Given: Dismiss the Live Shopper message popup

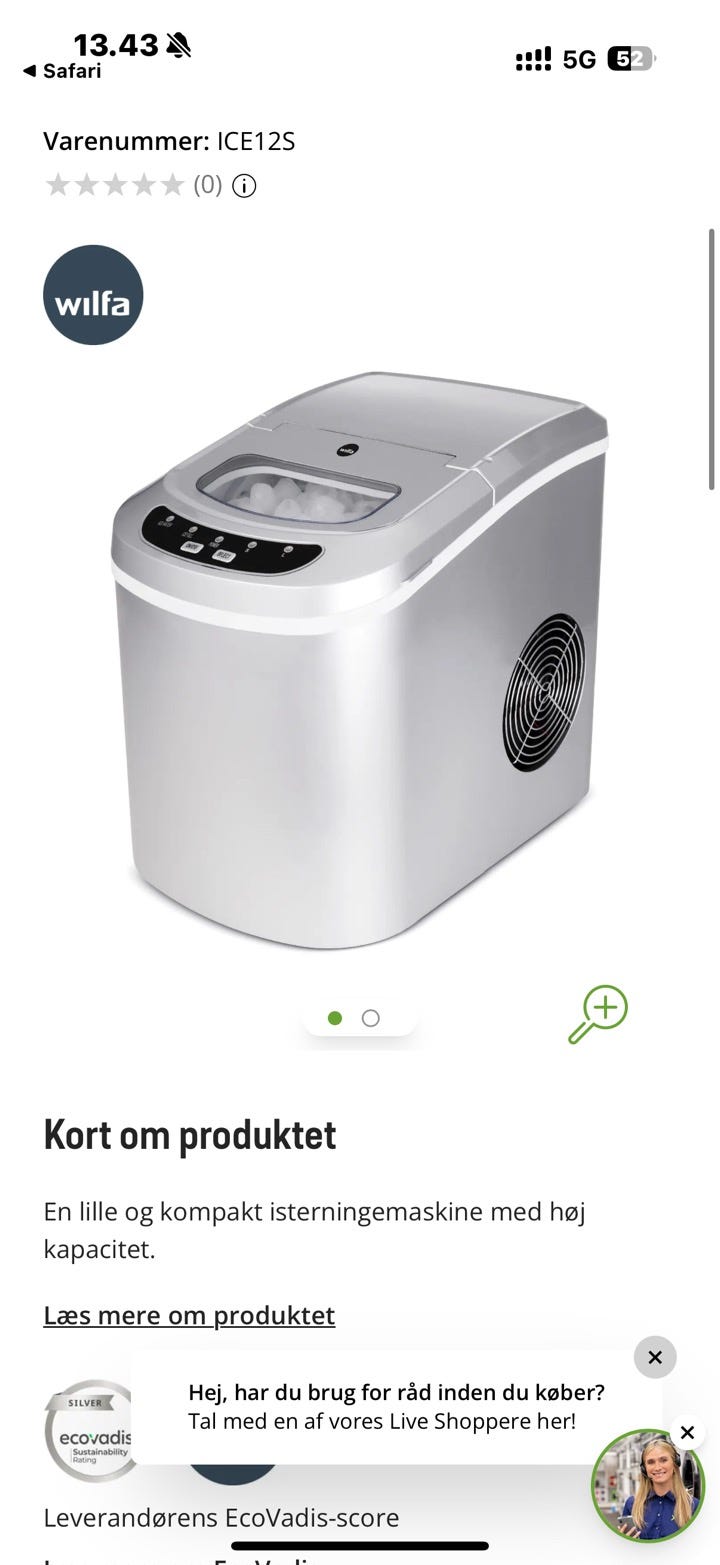Looking at the screenshot, I should pyautogui.click(x=655, y=1357).
